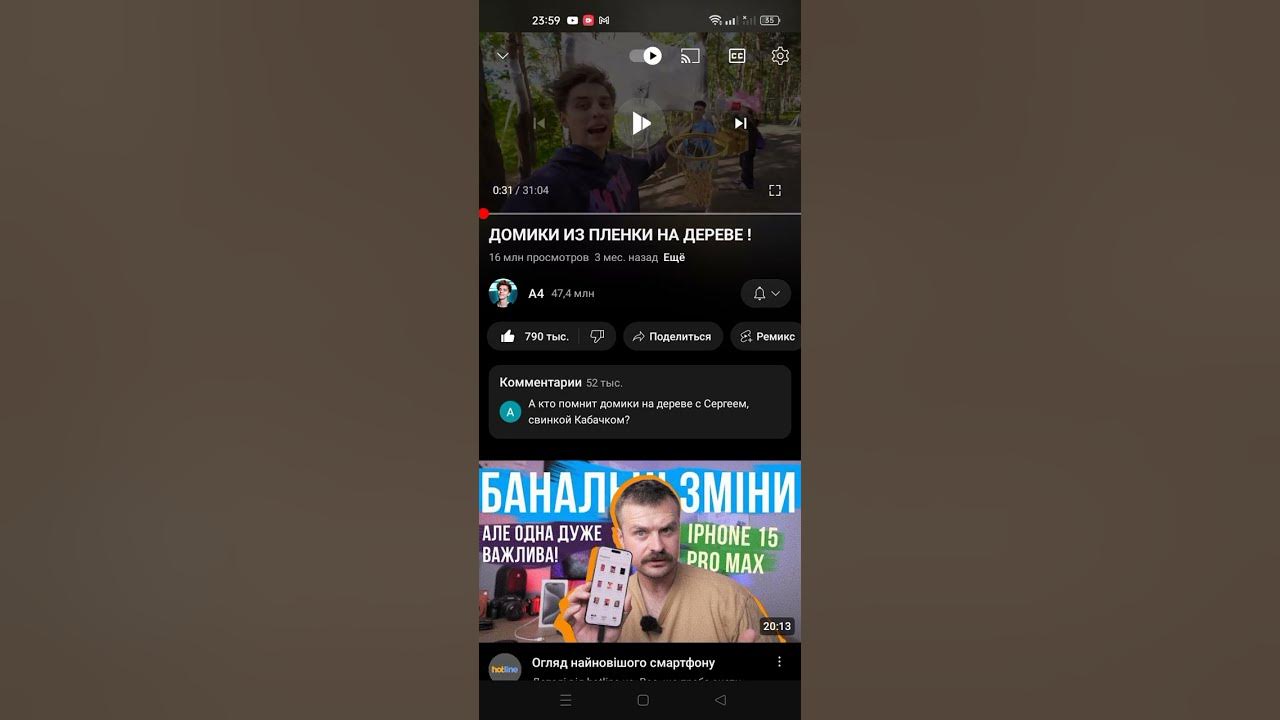Open notification bell options for A4

point(766,293)
